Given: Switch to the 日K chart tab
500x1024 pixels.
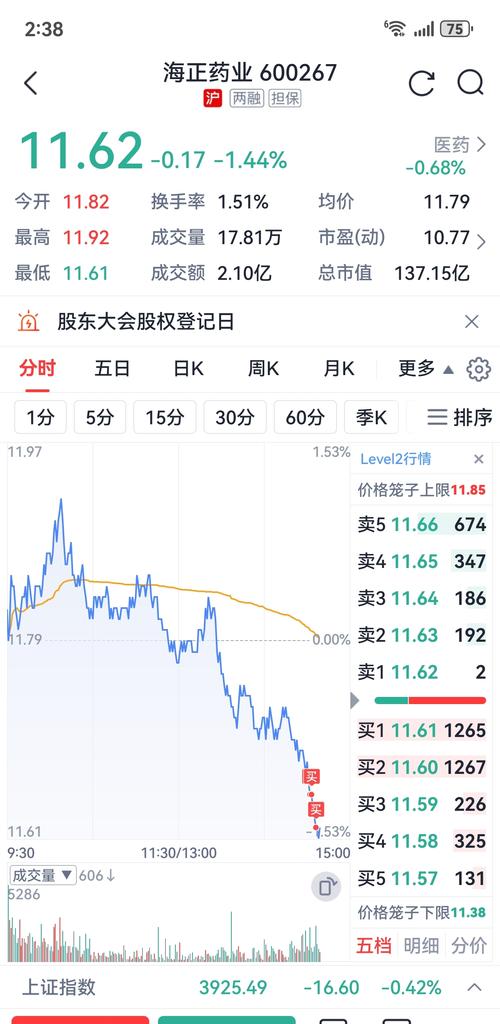Looking at the screenshot, I should pyautogui.click(x=188, y=368).
